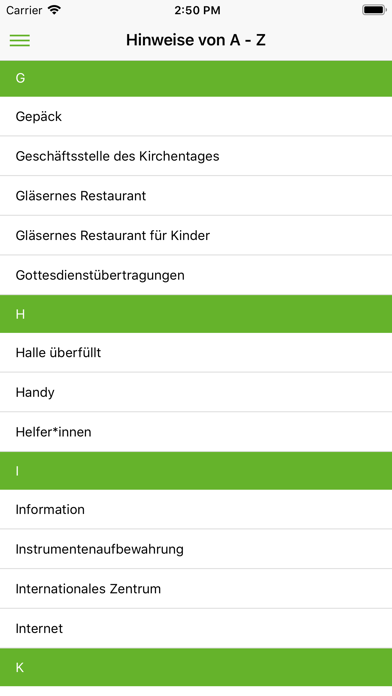View Gottesdienstübertragungen details
This screenshot has width=392, height=696.
pyautogui.click(x=196, y=275)
